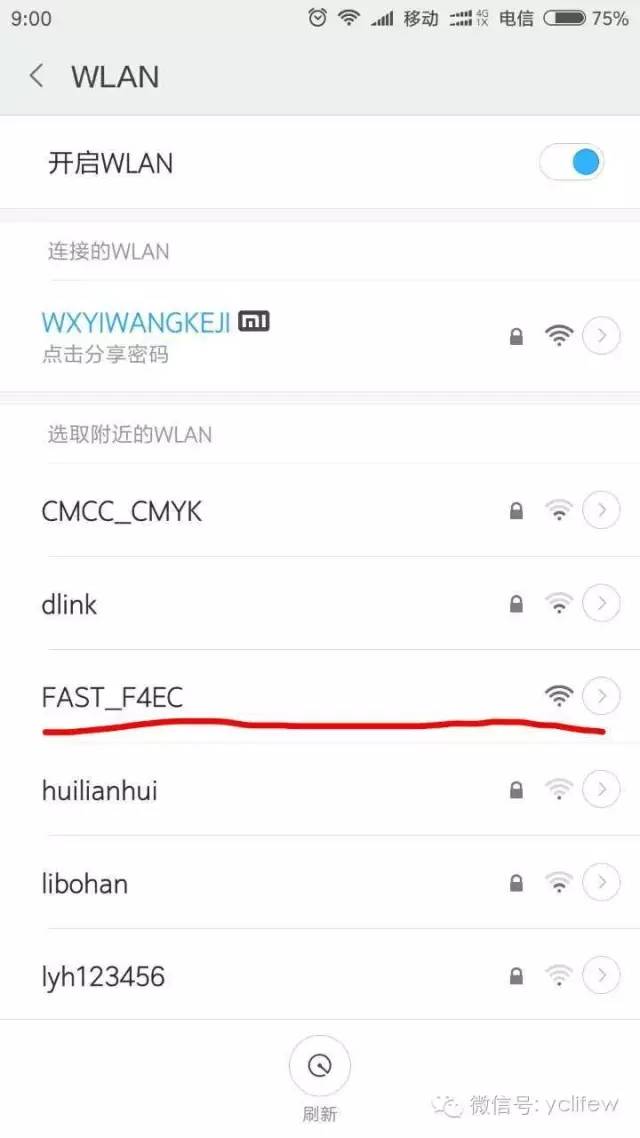Open details arrow for WXYIWANGKEJI
640x1138 pixels.
pyautogui.click(x=601, y=336)
